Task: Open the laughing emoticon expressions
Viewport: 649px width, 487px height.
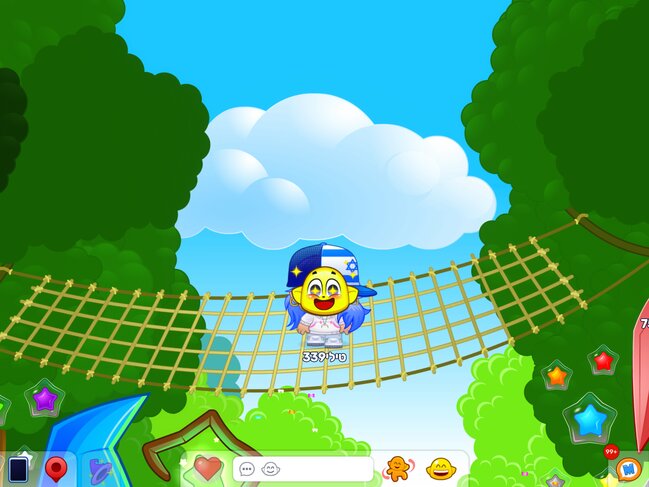Action: pyautogui.click(x=441, y=468)
